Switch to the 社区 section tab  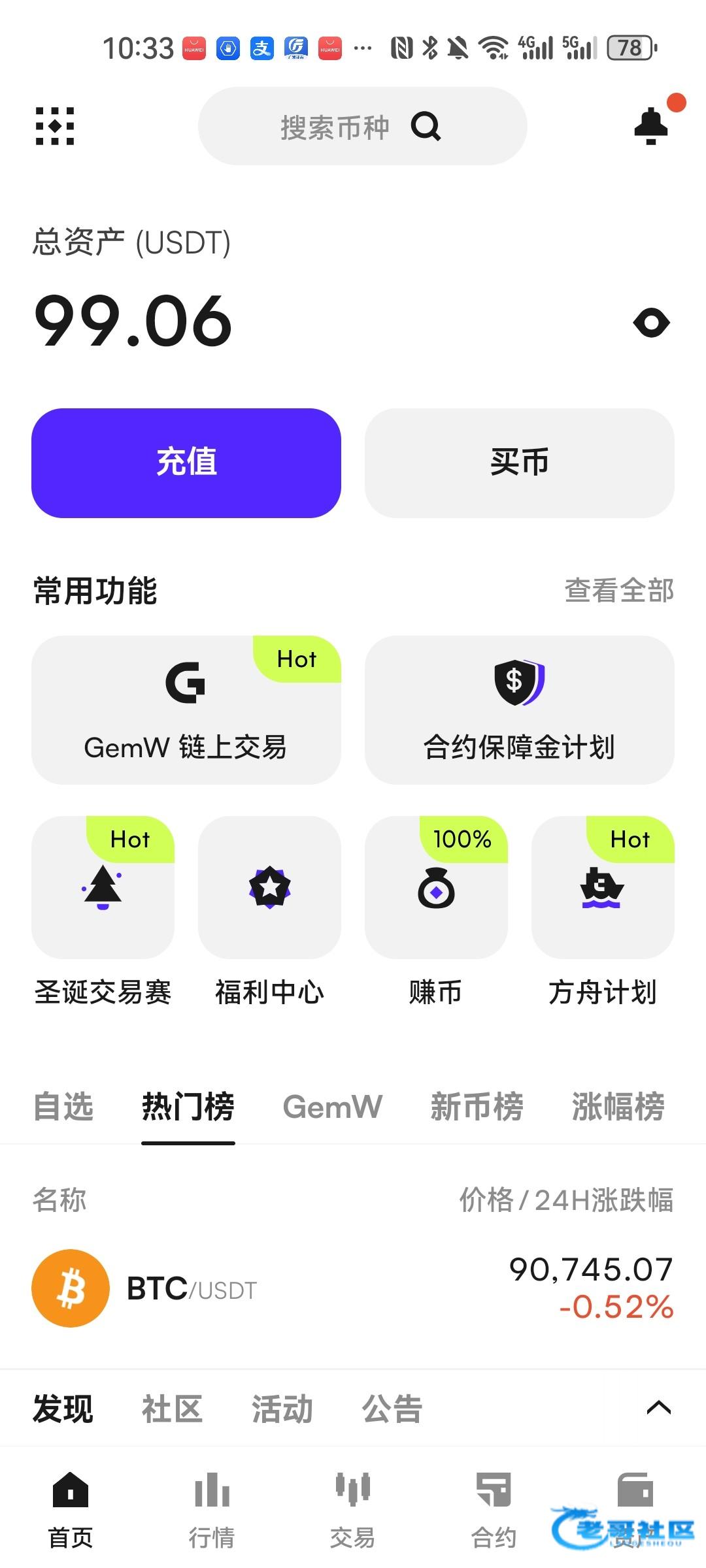pos(172,1409)
